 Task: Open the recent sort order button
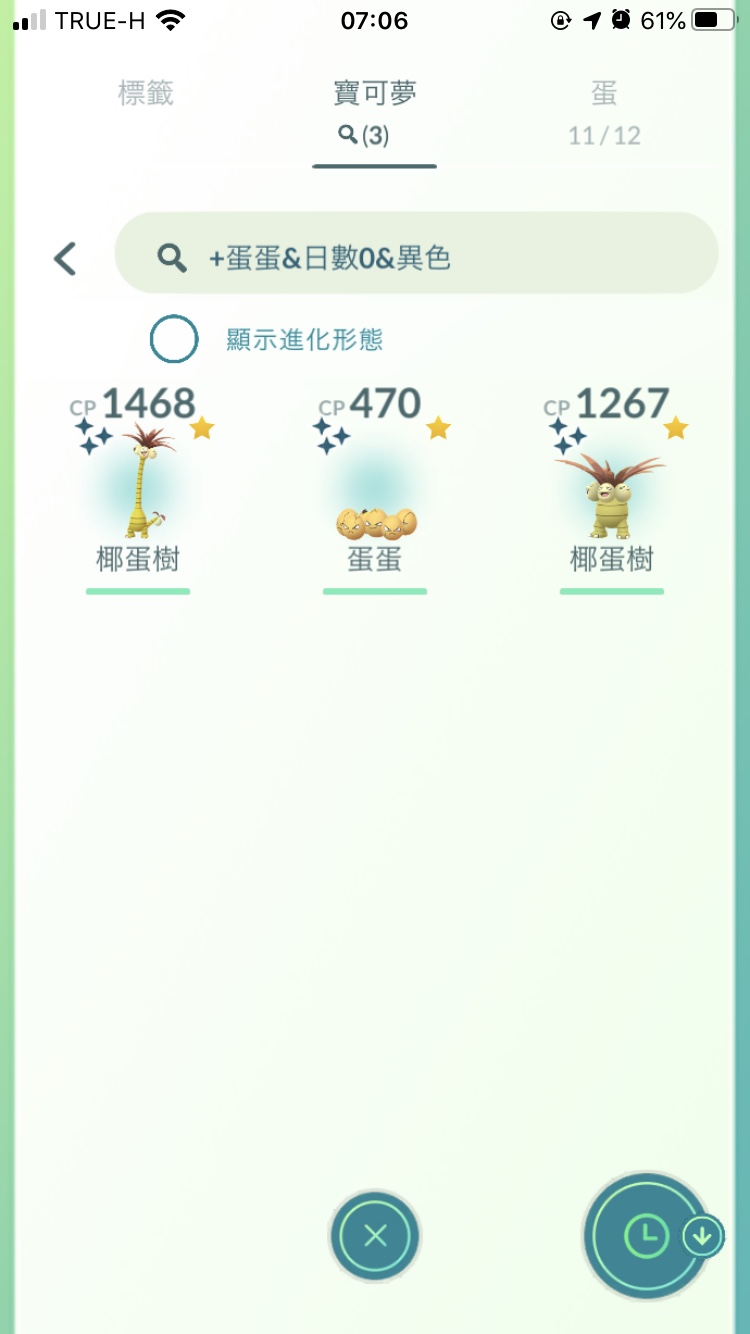click(645, 1237)
